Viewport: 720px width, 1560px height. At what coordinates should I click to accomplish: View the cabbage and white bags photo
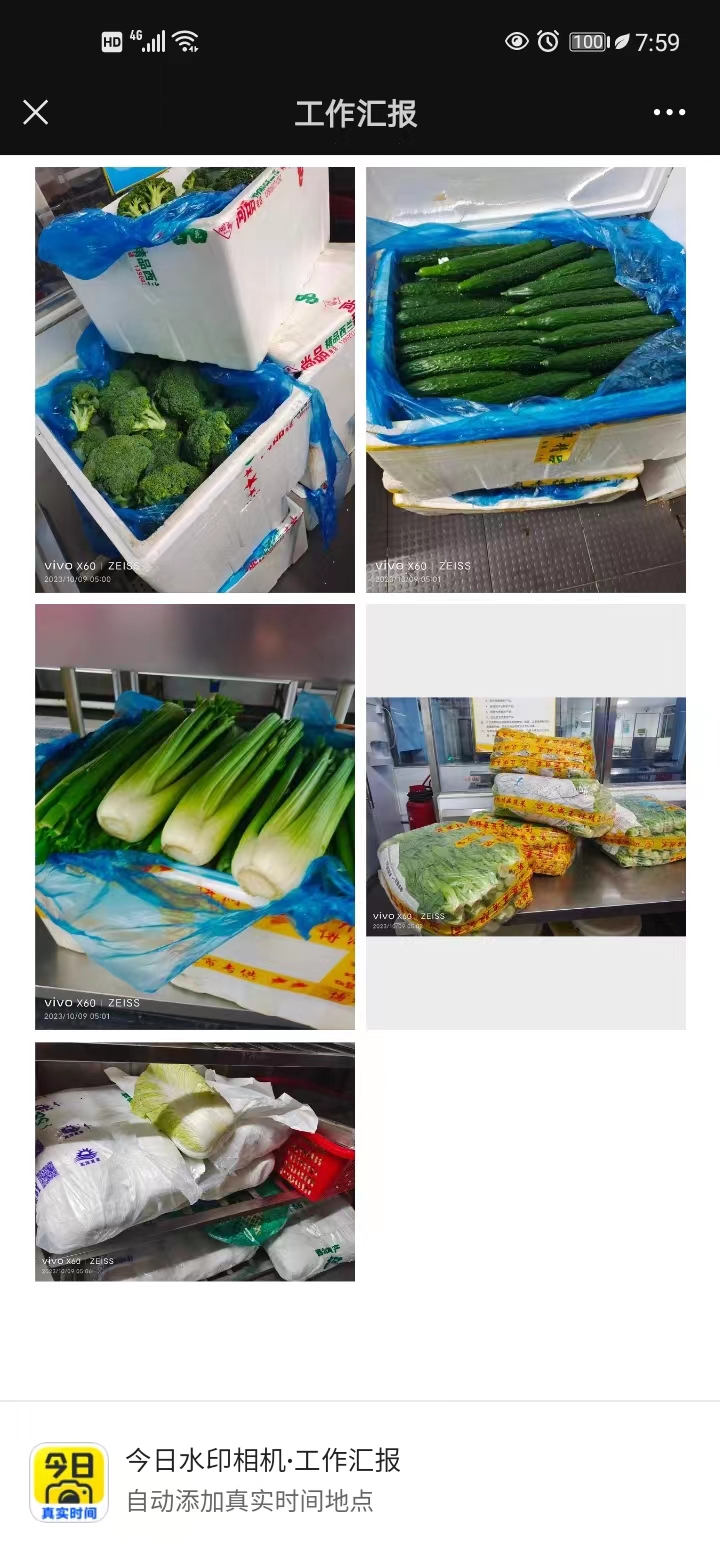(195, 1161)
